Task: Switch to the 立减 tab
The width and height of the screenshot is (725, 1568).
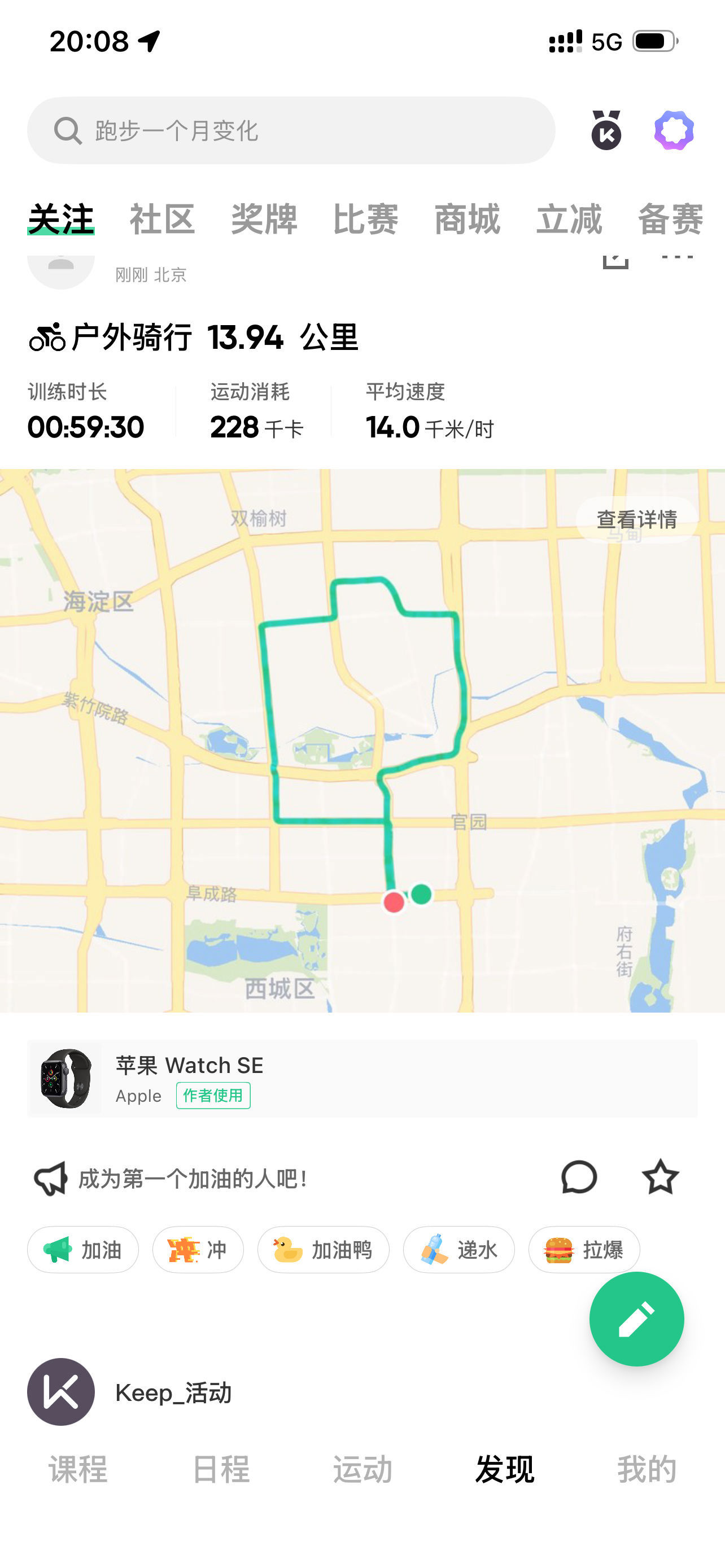Action: 569,219
